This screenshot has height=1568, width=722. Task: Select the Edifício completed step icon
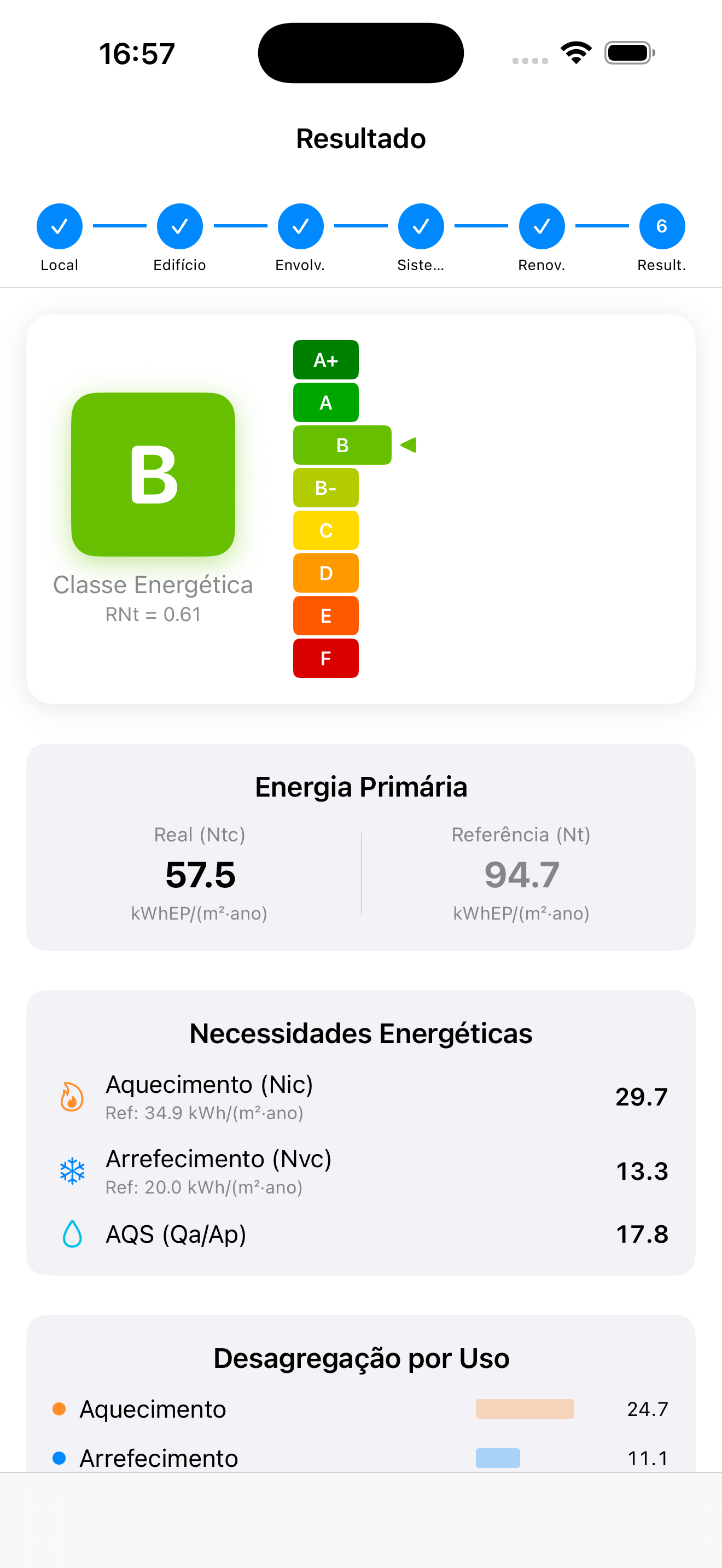(179, 226)
